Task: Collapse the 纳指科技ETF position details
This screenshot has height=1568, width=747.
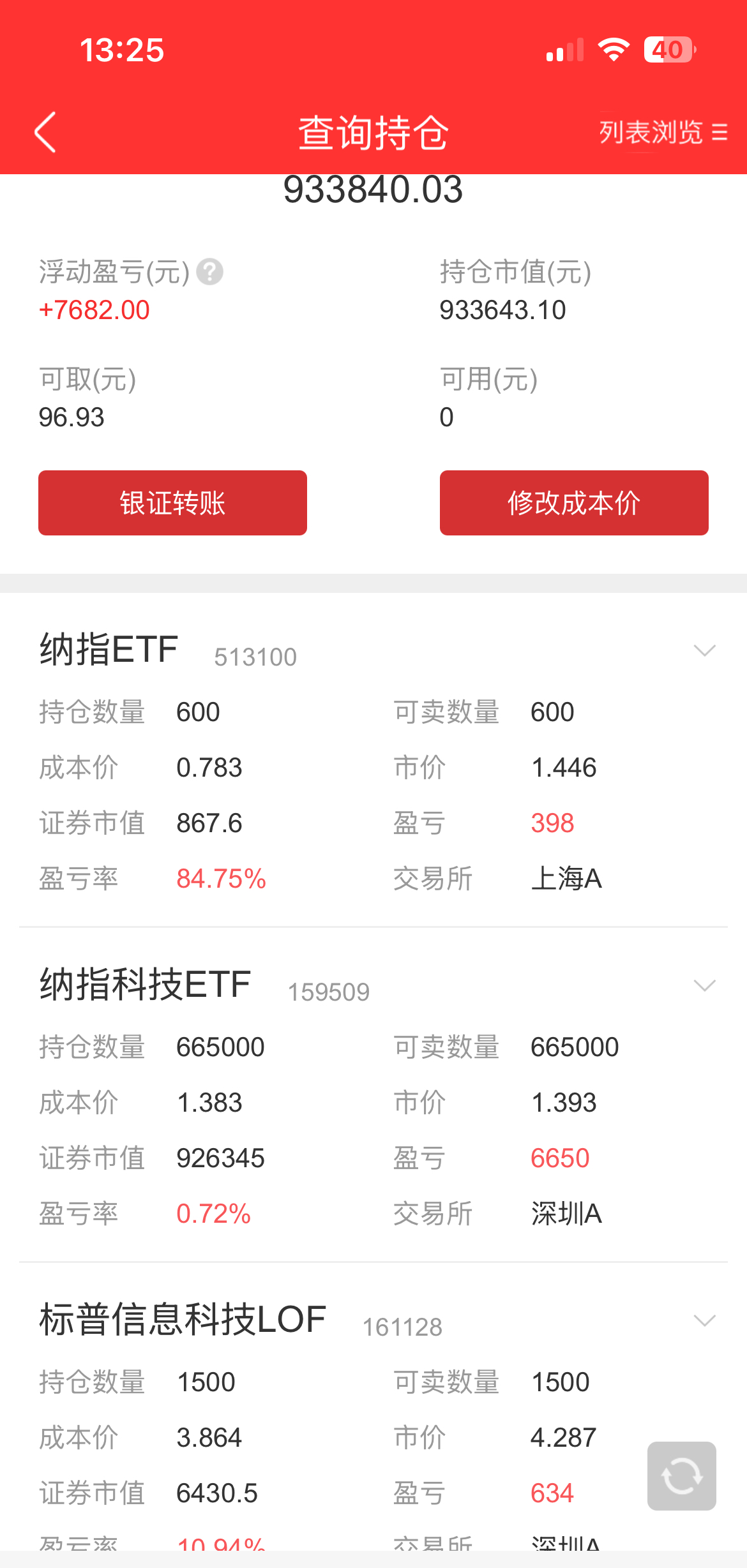Action: click(704, 985)
